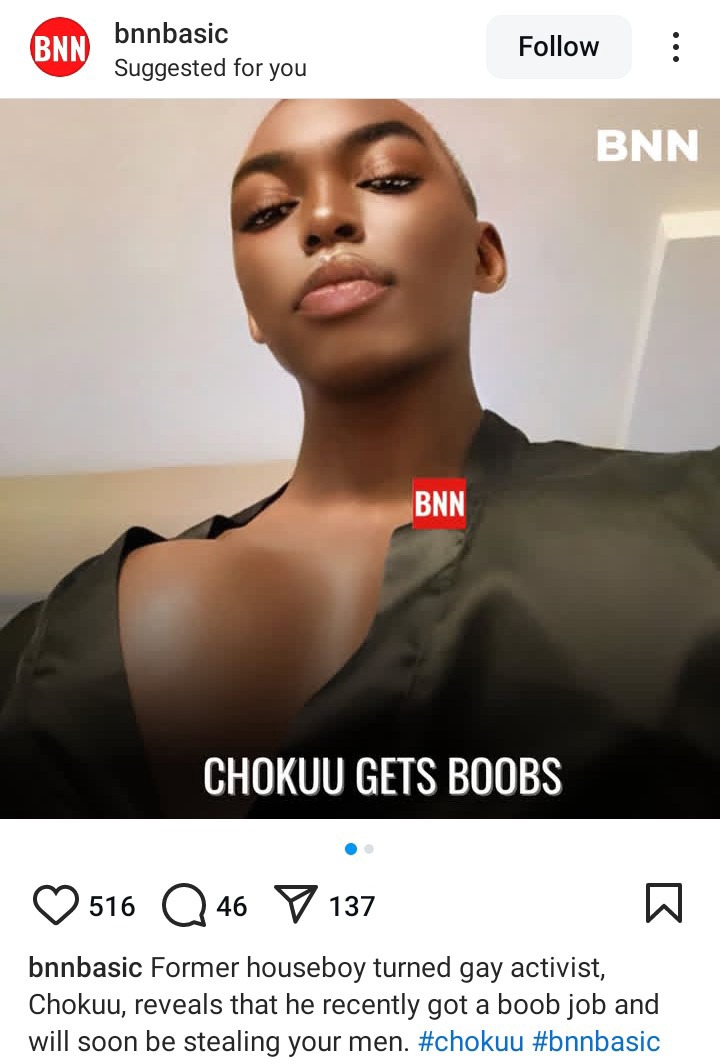Tap bnnbasic username in the header
720x1064 pixels.
coord(171,33)
